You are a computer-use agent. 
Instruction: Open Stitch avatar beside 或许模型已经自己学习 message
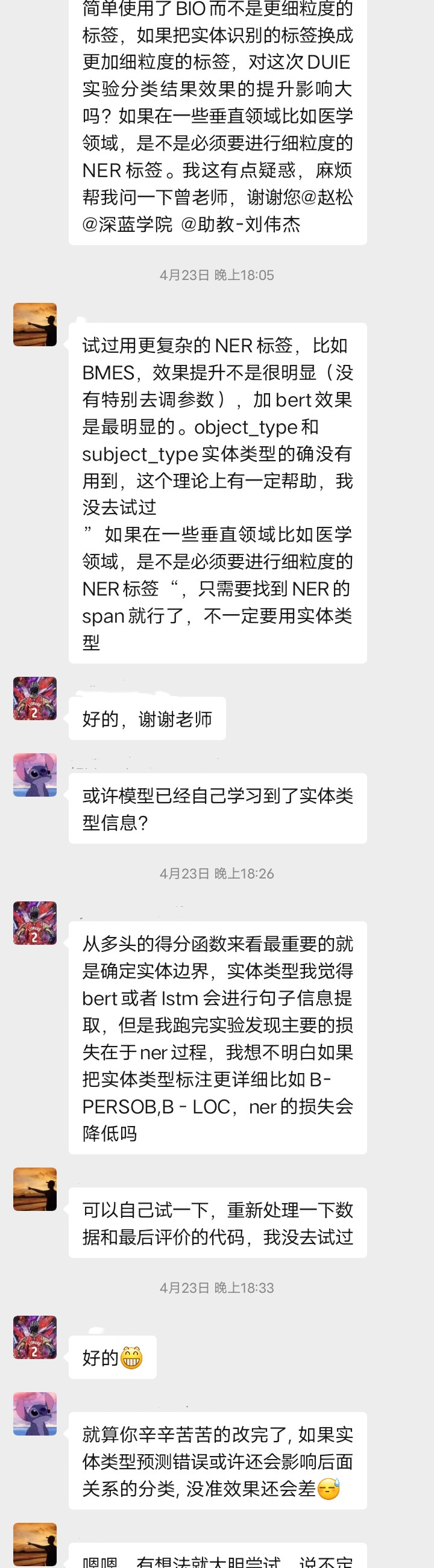click(x=35, y=775)
